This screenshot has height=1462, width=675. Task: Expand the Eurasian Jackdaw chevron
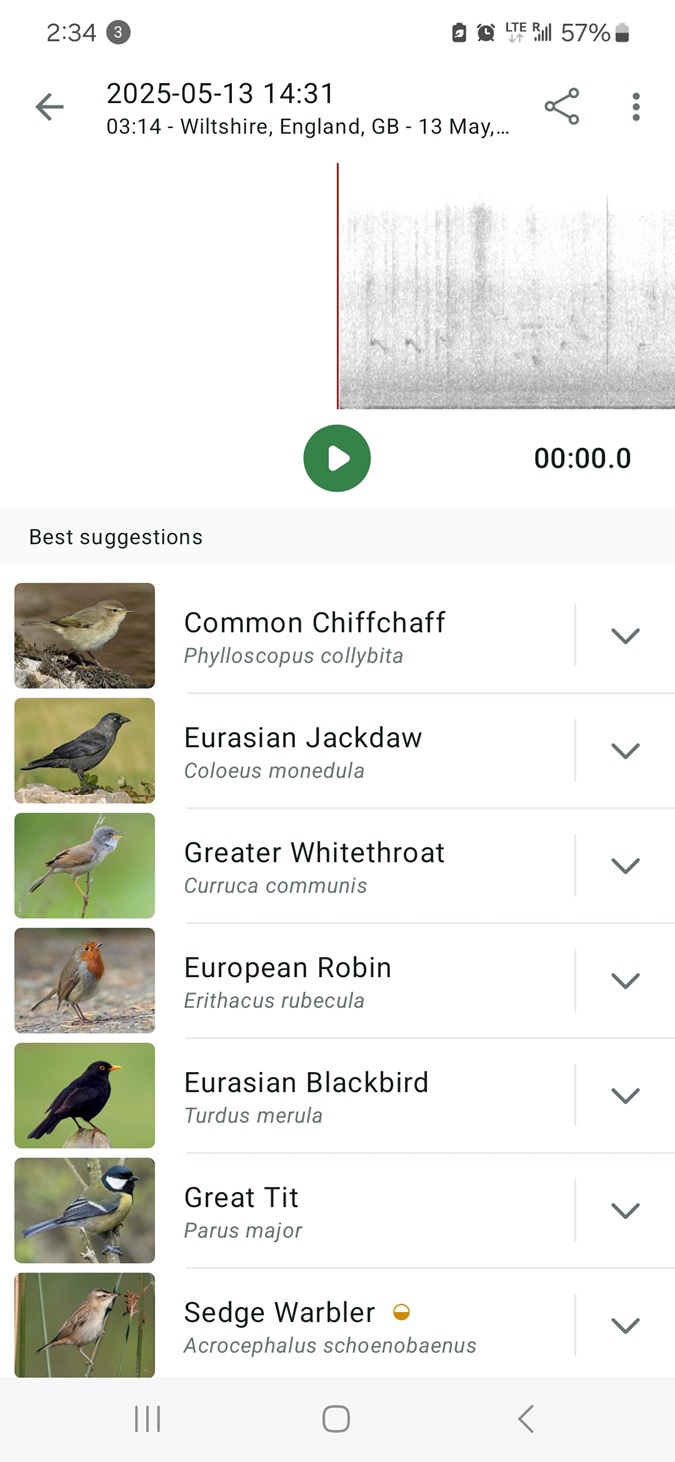(x=625, y=751)
